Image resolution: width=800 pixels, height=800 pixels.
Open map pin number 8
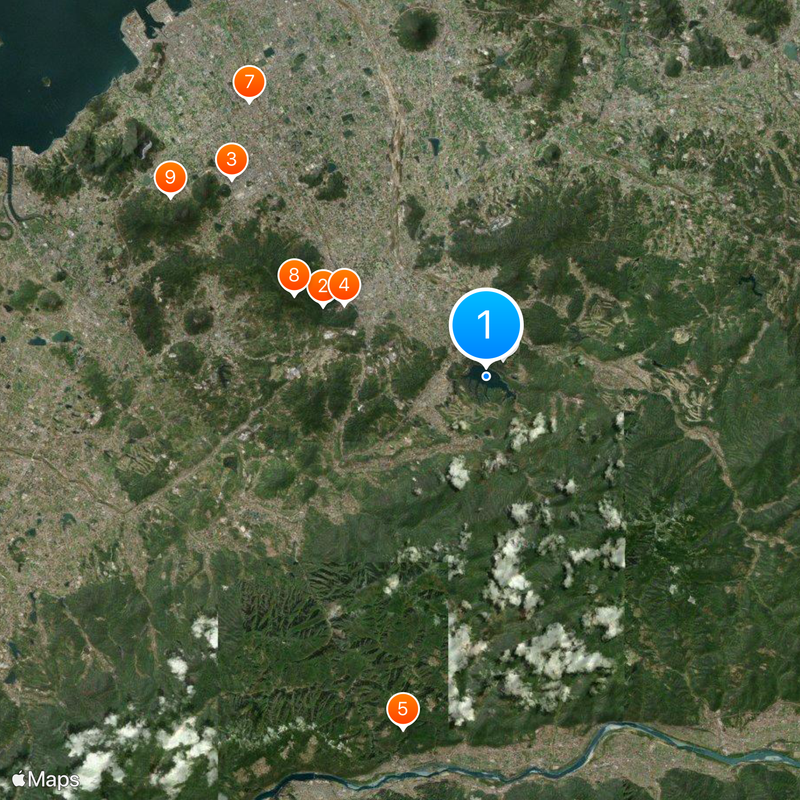[293, 275]
